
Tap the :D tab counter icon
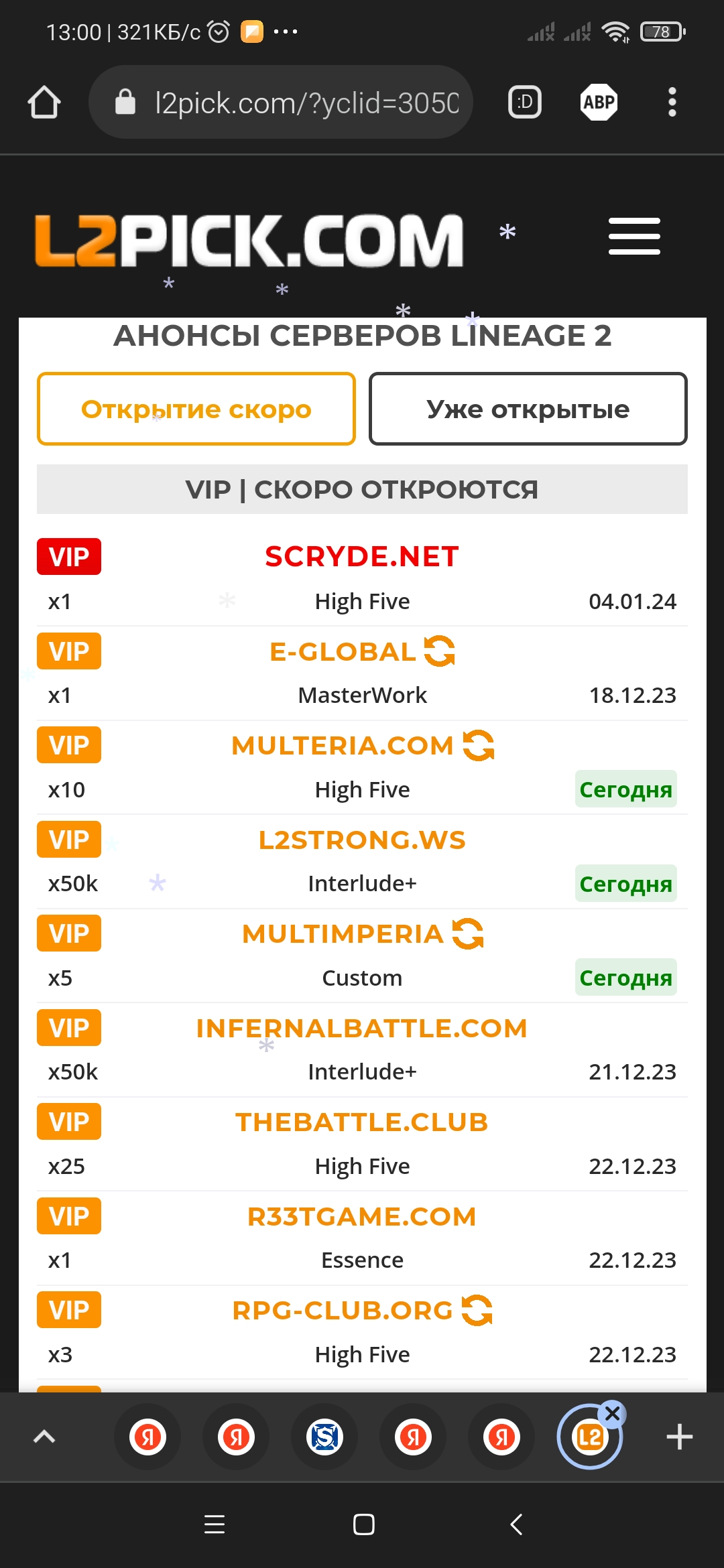click(524, 102)
